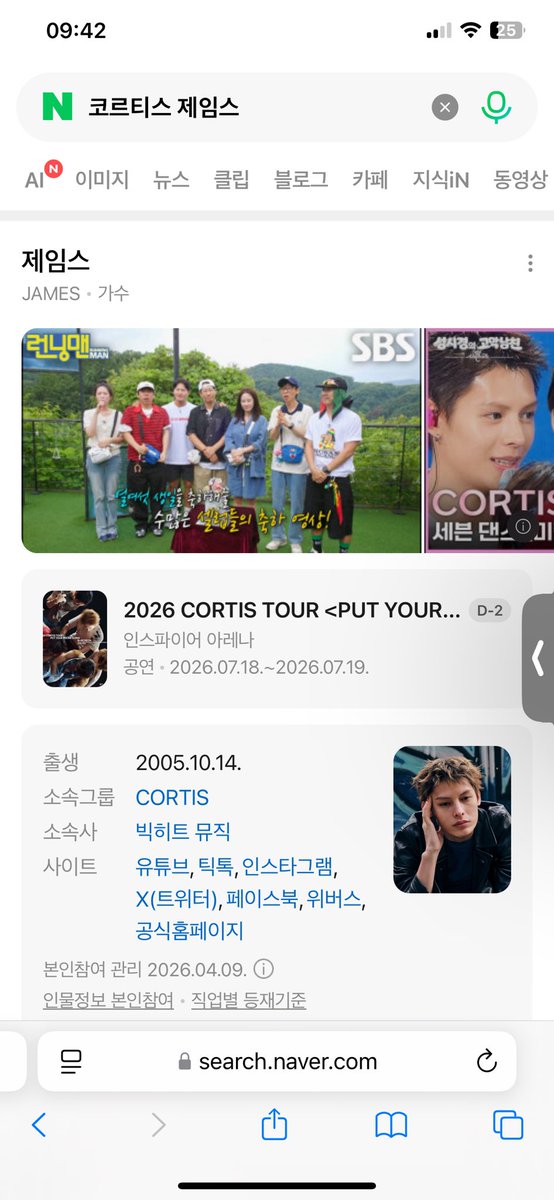Screen dimensions: 554x1200
Task: Switch to the 뉴스 tab
Action: (x=171, y=180)
